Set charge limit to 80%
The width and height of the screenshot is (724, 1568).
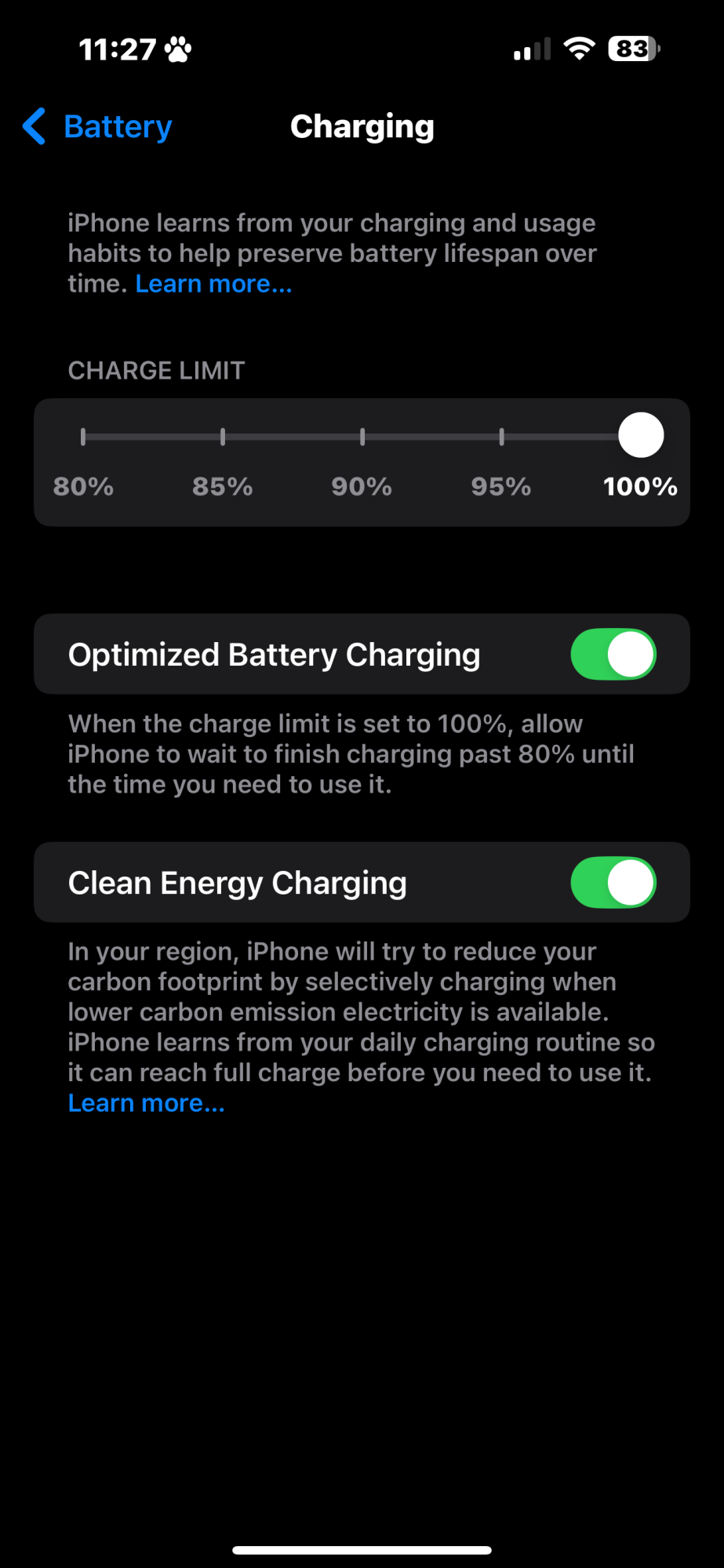tap(83, 437)
